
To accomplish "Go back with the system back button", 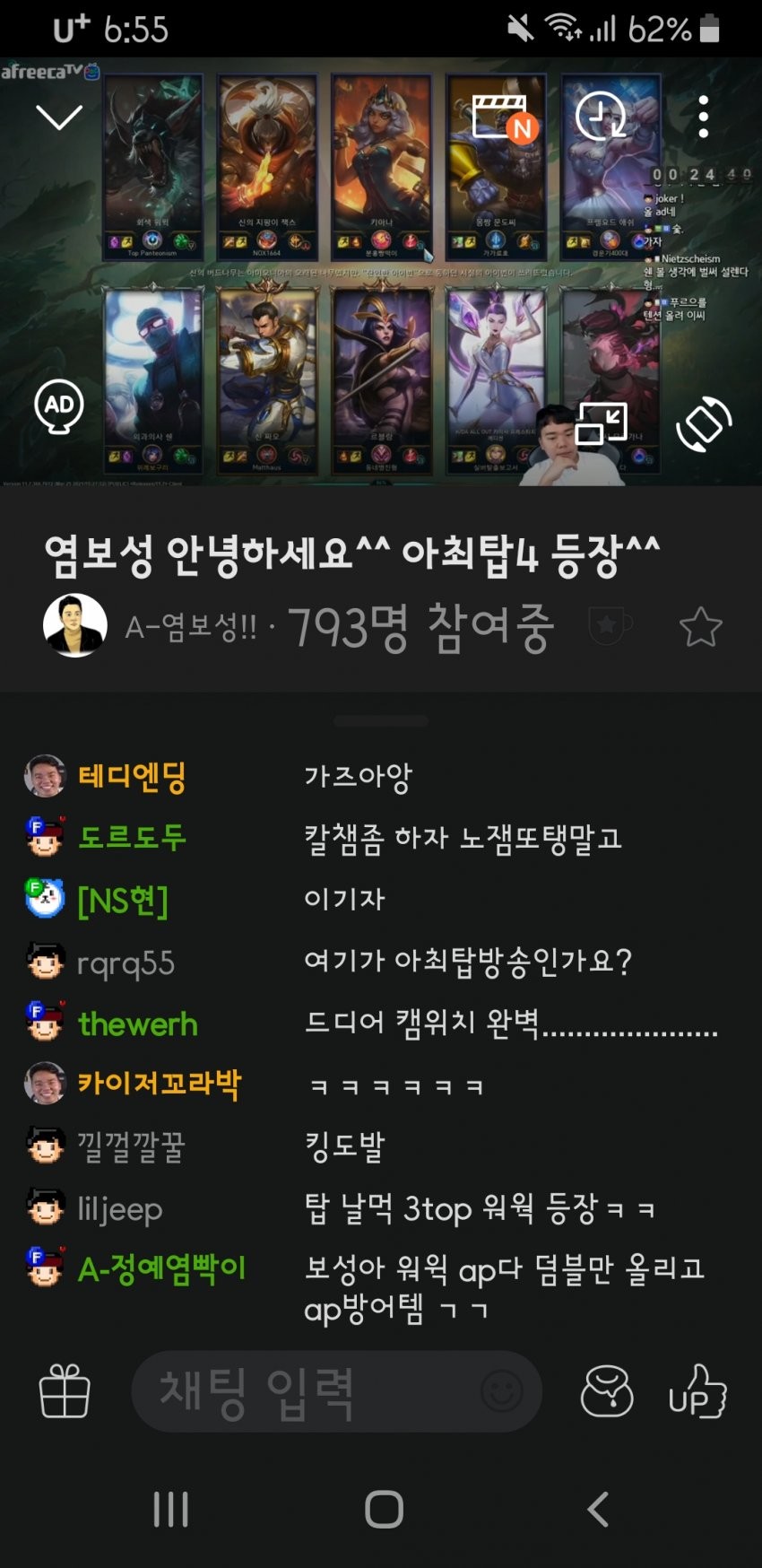I will coord(598,1509).
